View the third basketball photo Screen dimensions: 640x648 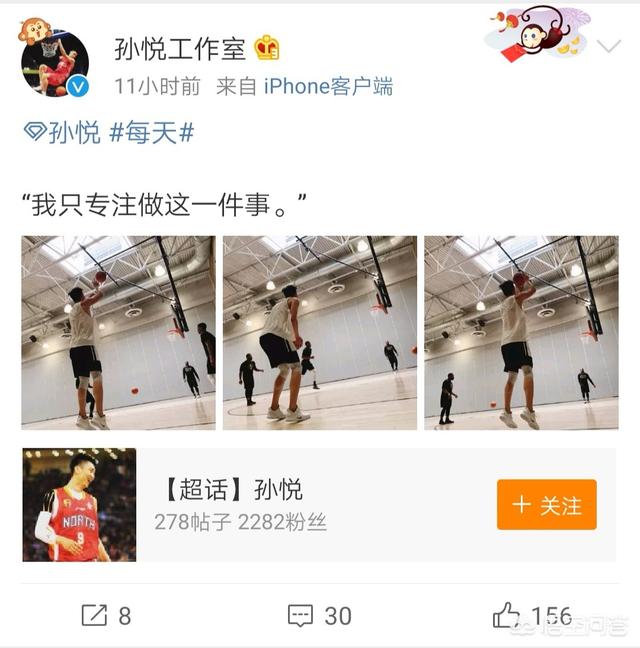coord(520,332)
